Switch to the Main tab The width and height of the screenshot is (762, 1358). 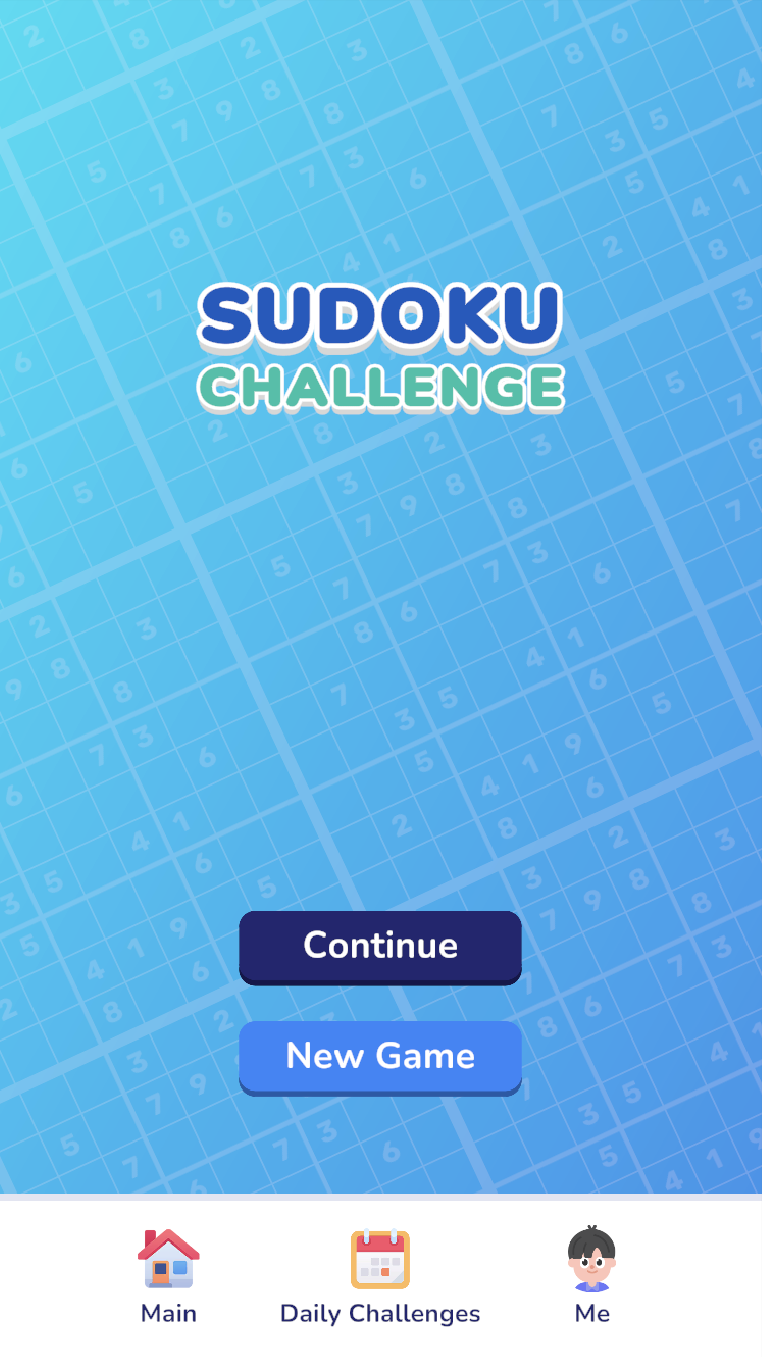(169, 1276)
